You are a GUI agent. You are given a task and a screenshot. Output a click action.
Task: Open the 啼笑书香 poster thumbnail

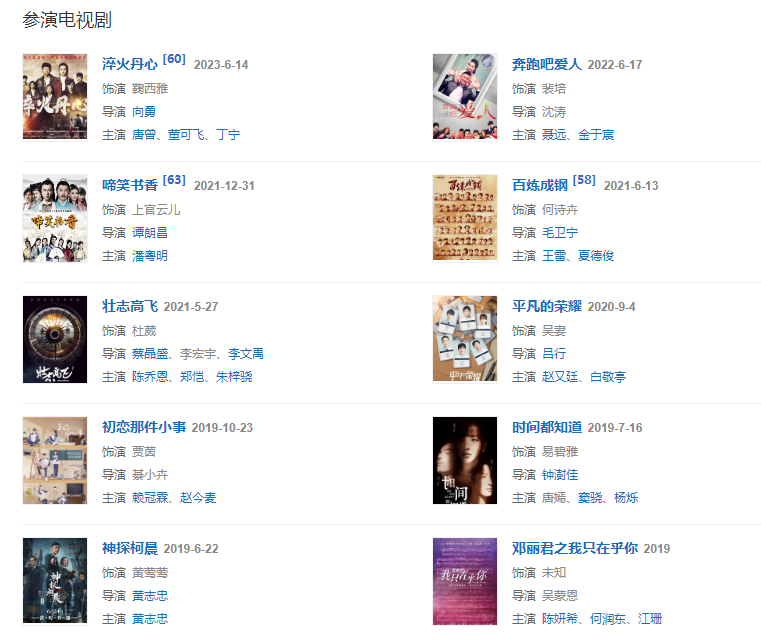pyautogui.click(x=55, y=218)
